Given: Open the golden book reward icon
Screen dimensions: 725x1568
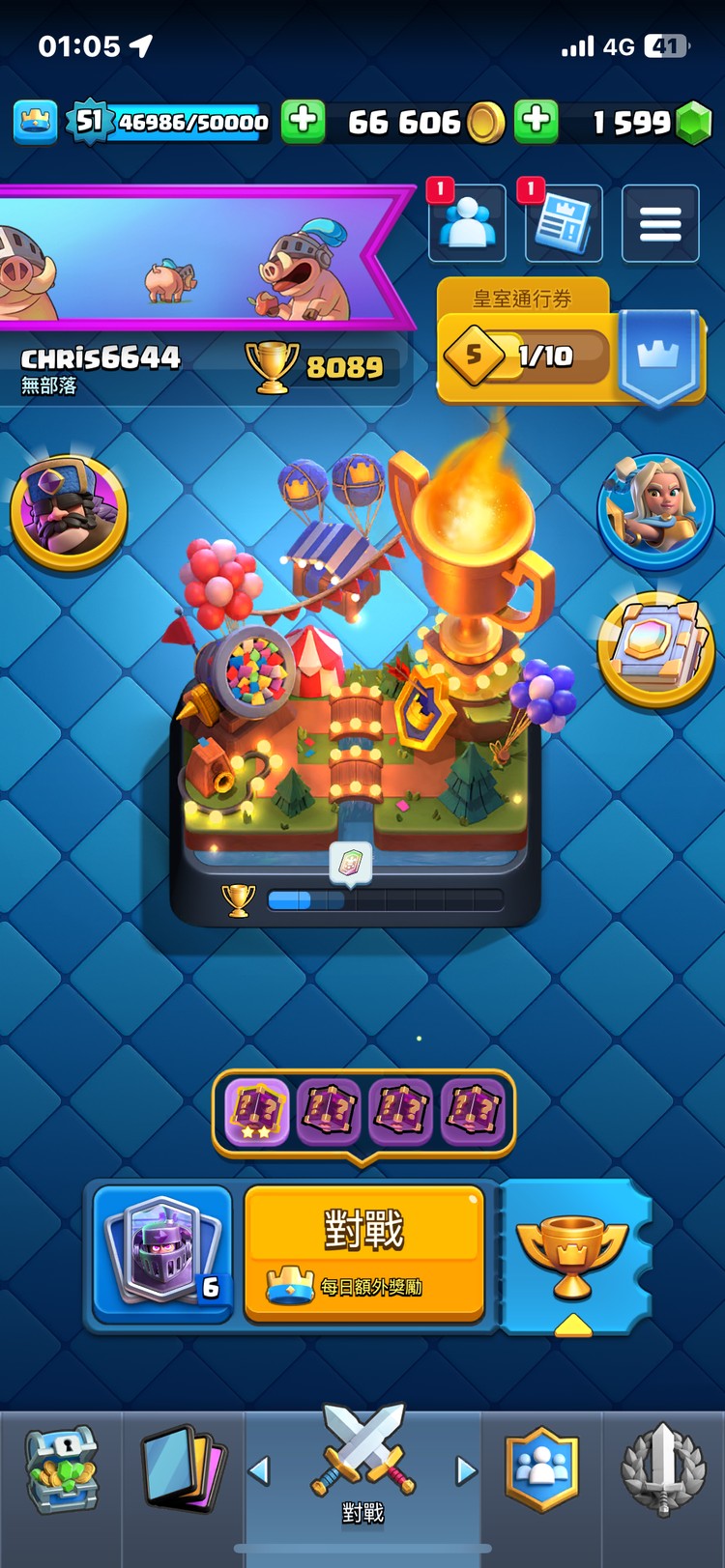Looking at the screenshot, I should (x=655, y=647).
